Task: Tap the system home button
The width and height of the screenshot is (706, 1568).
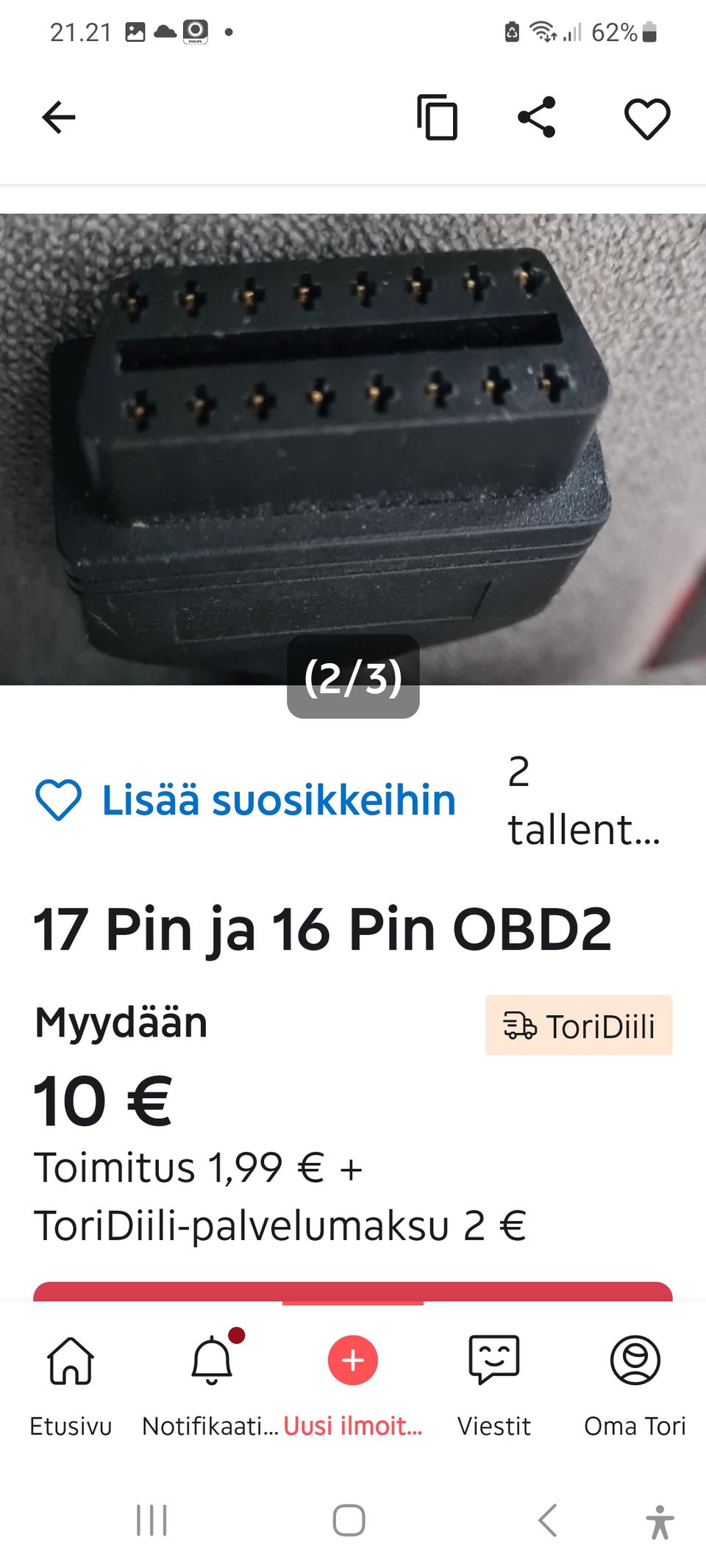Action: point(349,1520)
